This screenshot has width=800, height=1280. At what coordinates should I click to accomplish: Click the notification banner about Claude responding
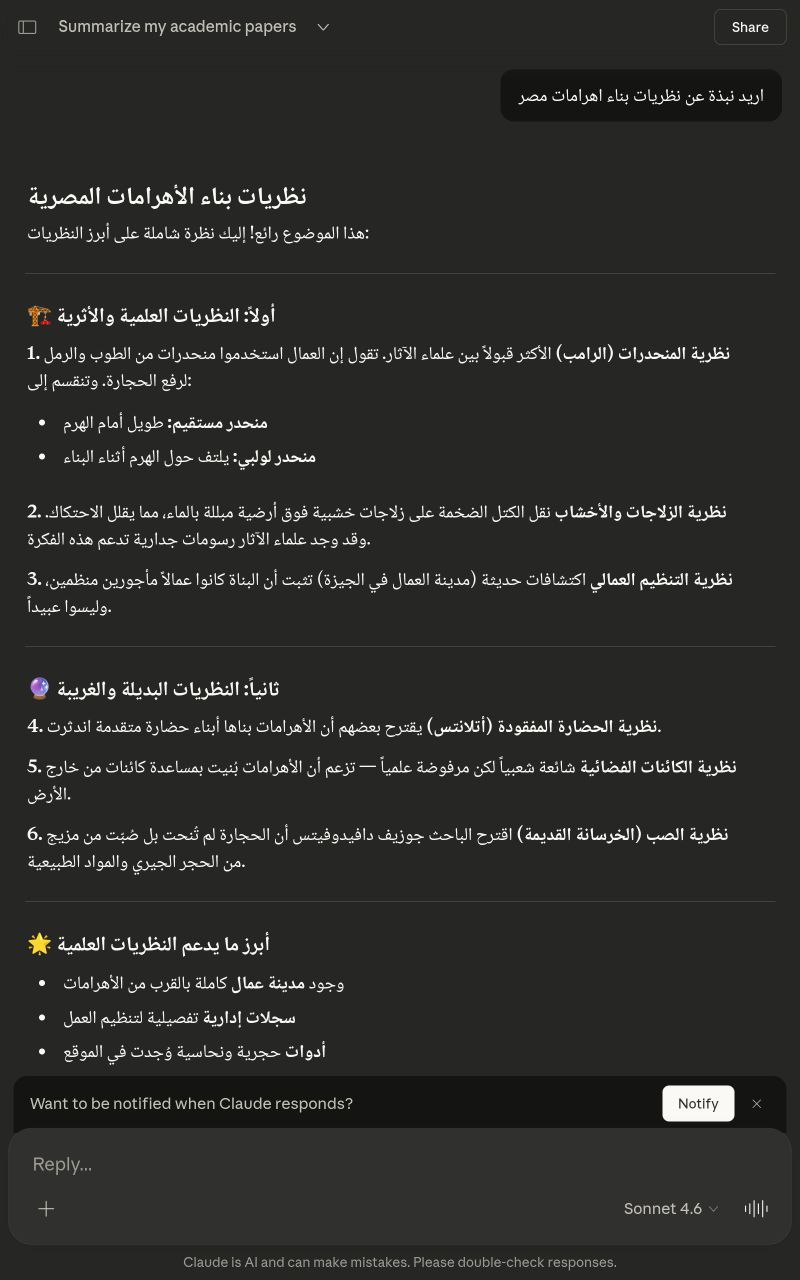pyautogui.click(x=192, y=1103)
